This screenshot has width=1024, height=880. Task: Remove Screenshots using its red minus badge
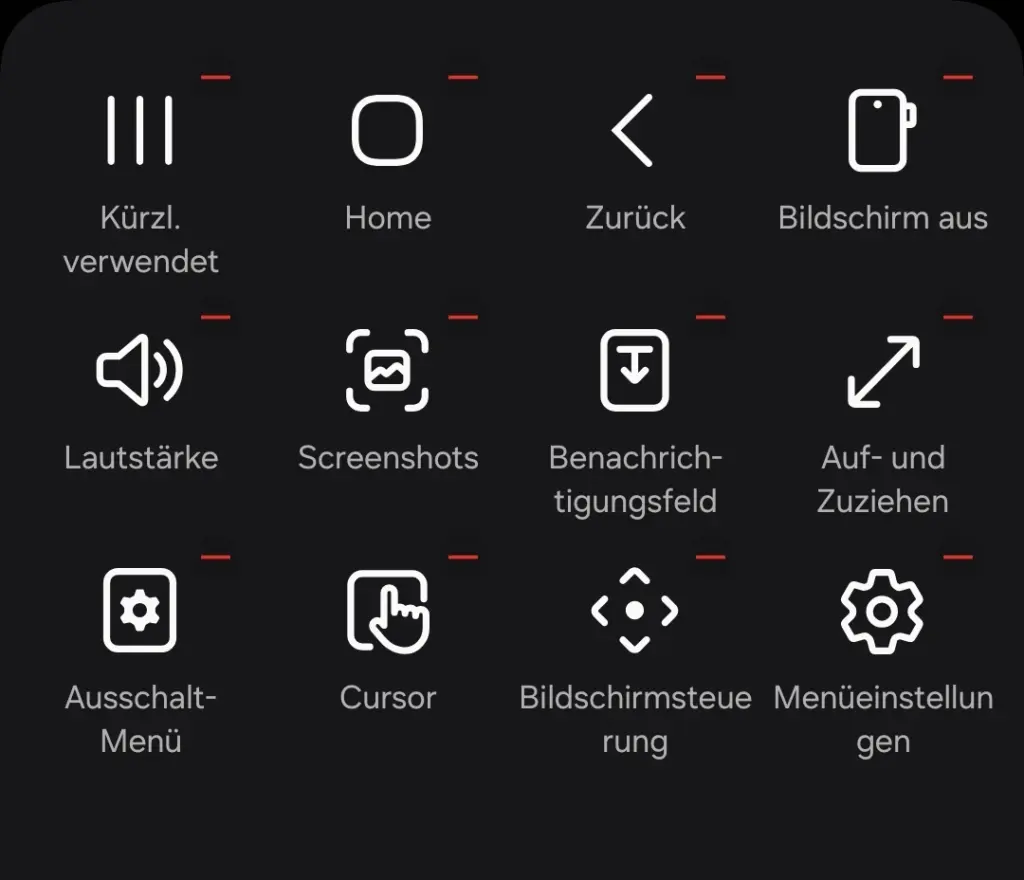[463, 317]
